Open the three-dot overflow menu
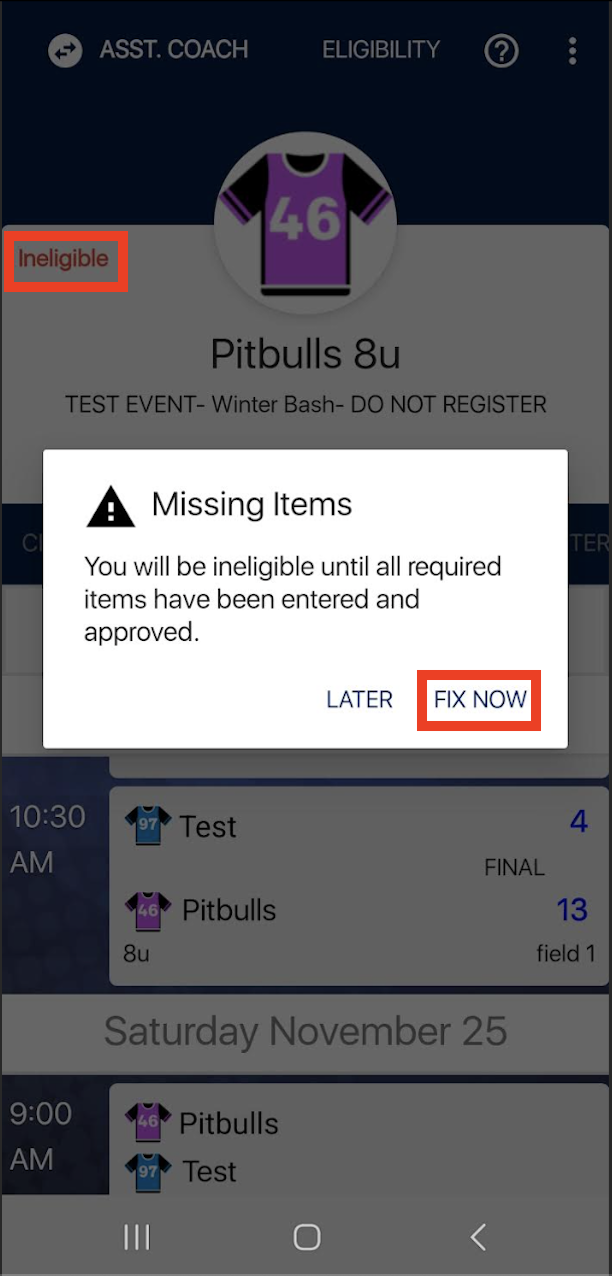The width and height of the screenshot is (612, 1276). pos(572,50)
